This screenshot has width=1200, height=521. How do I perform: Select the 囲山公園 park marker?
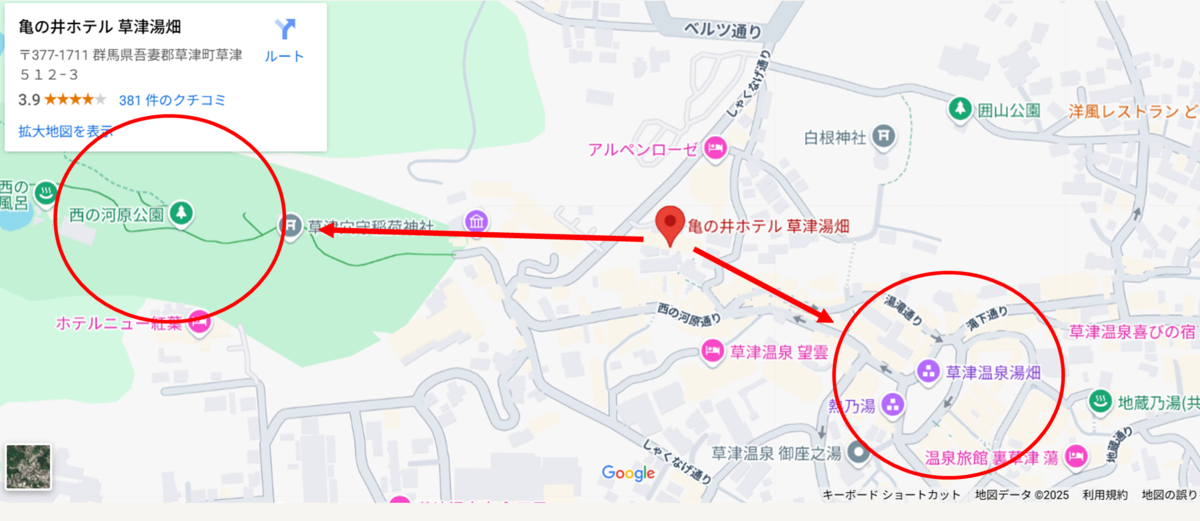(x=959, y=108)
